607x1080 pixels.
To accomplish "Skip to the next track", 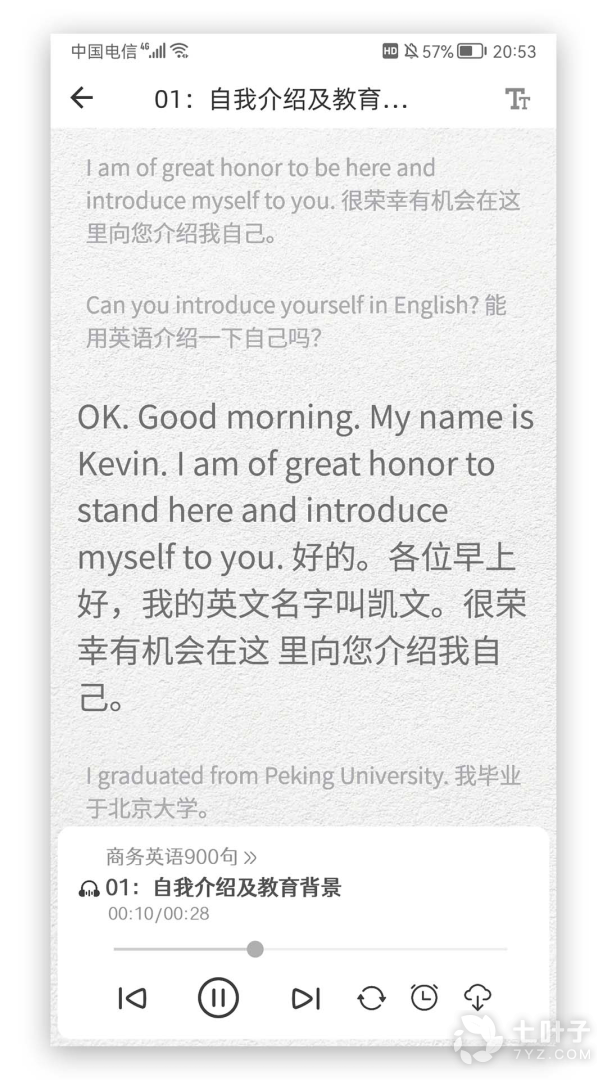I will [305, 997].
